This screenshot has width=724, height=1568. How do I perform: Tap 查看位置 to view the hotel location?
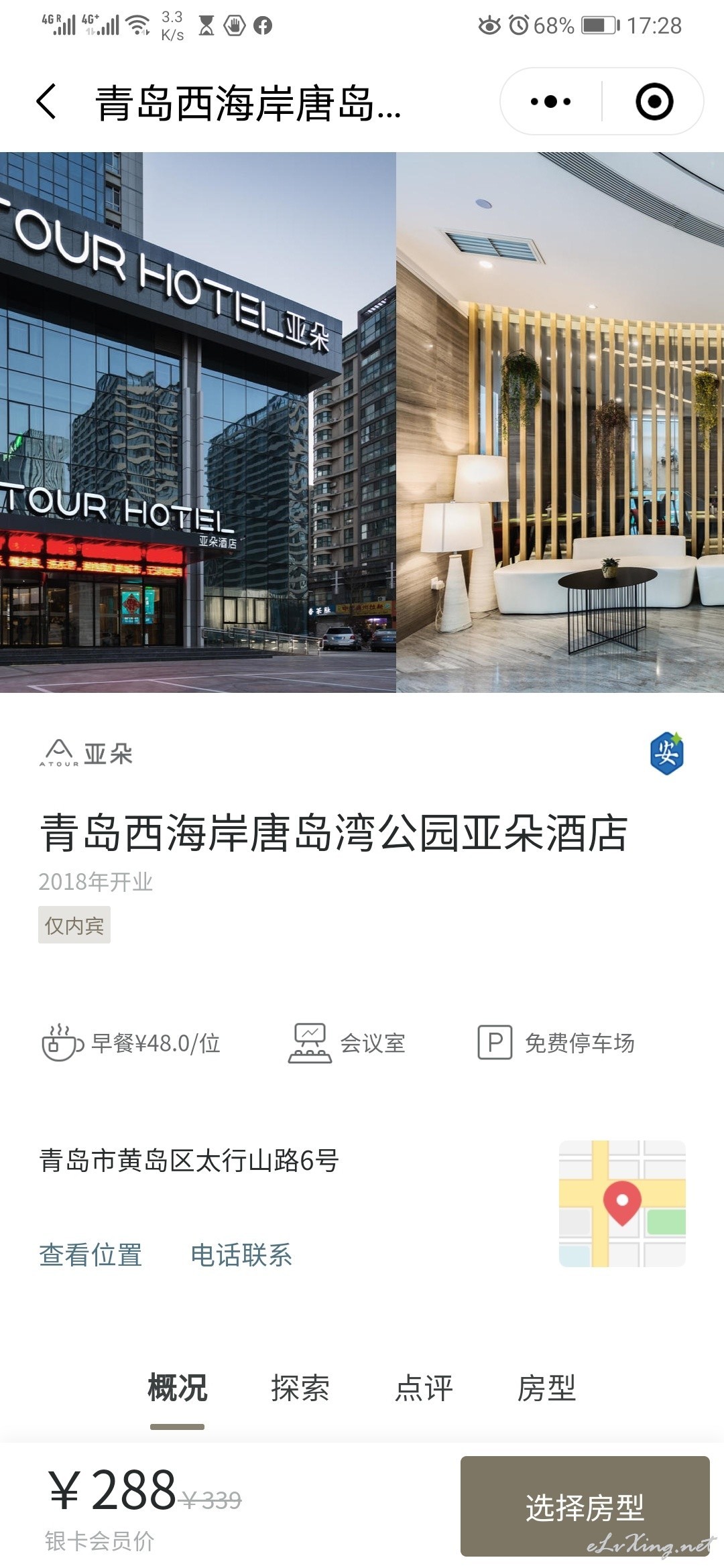click(90, 1255)
